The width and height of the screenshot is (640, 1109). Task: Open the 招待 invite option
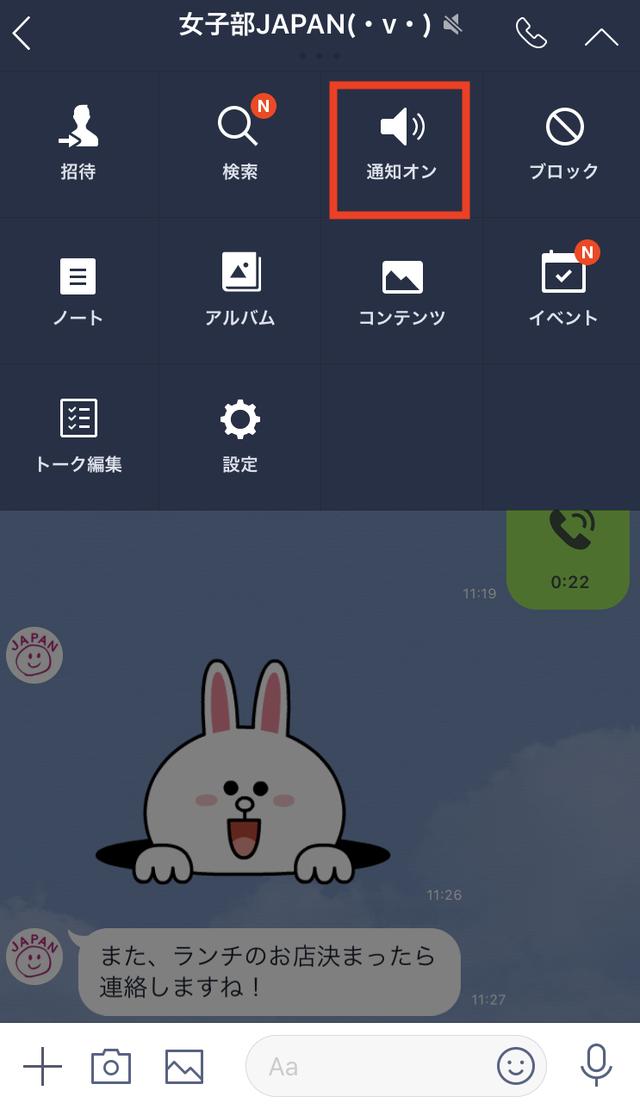(78, 144)
